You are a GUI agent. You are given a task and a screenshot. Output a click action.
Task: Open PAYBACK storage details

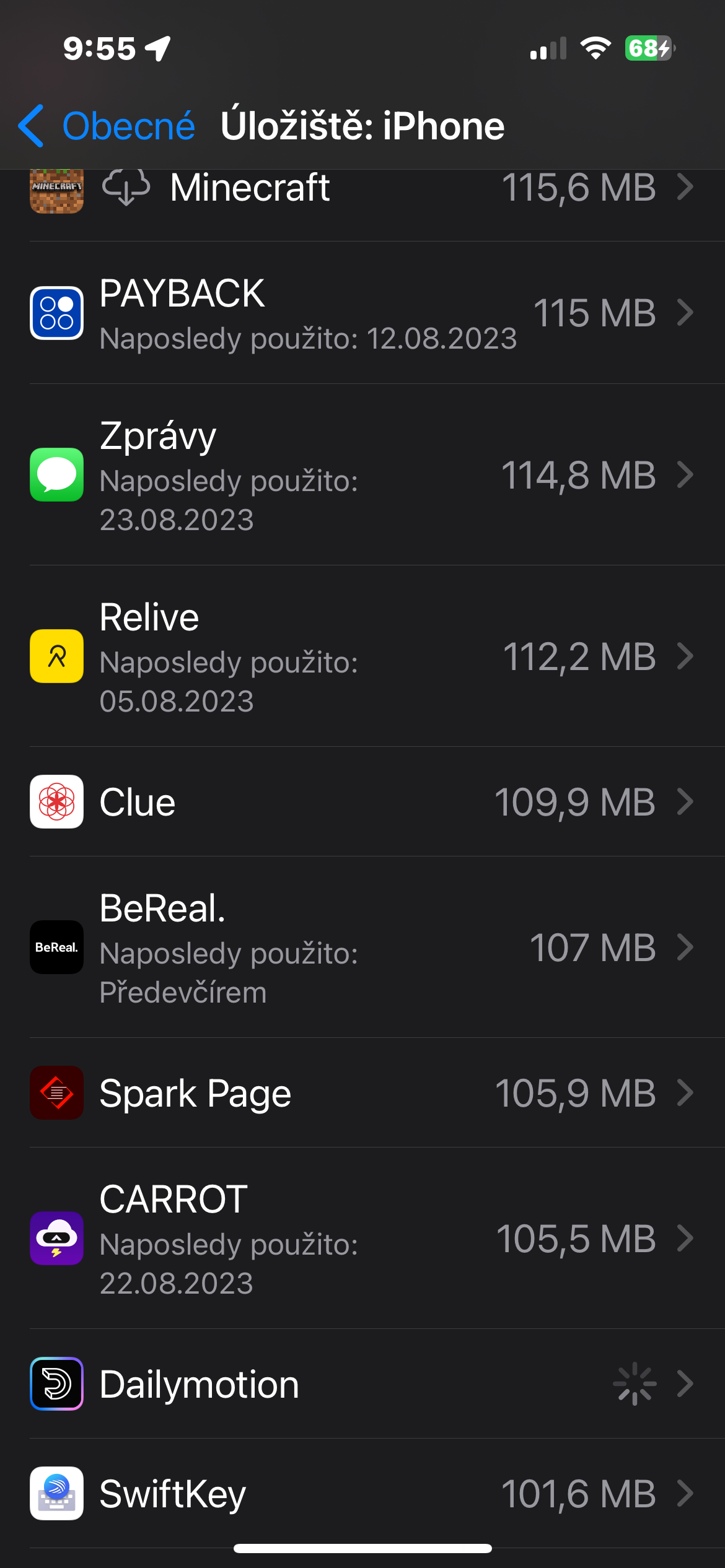tap(362, 313)
